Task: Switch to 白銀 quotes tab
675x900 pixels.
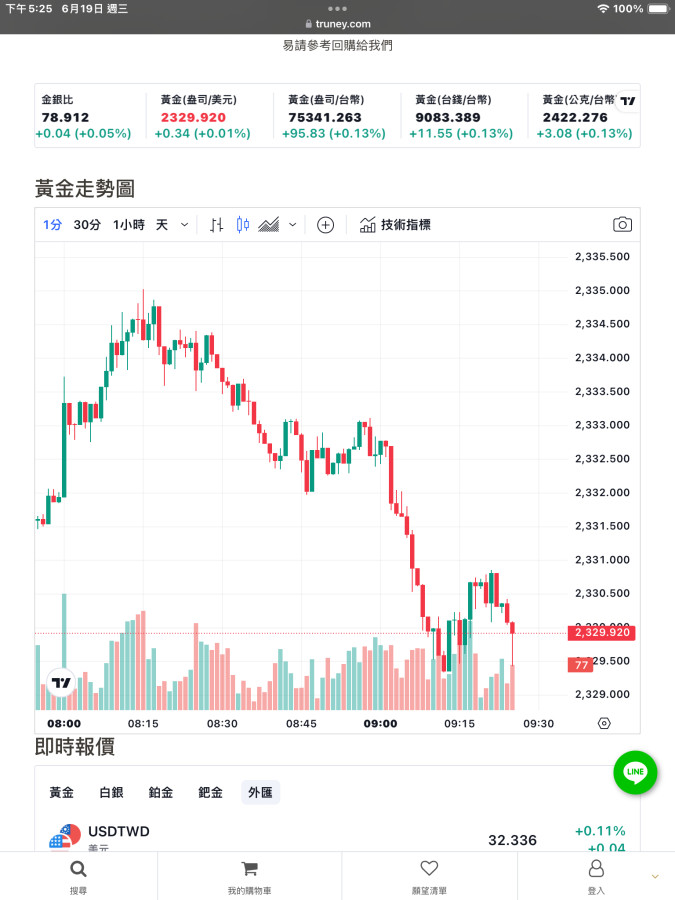Action: [111, 793]
